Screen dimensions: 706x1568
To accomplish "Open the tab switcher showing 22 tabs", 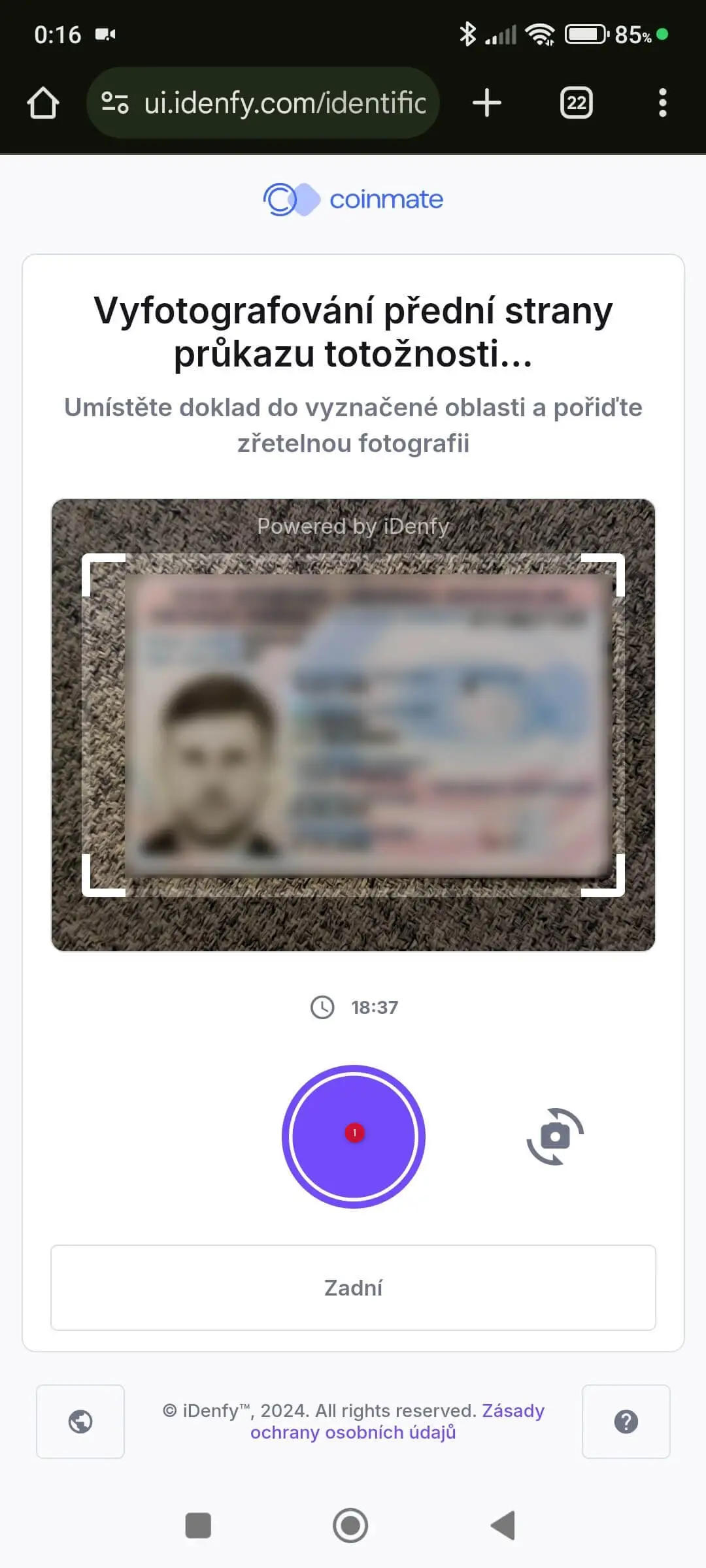I will 576,103.
